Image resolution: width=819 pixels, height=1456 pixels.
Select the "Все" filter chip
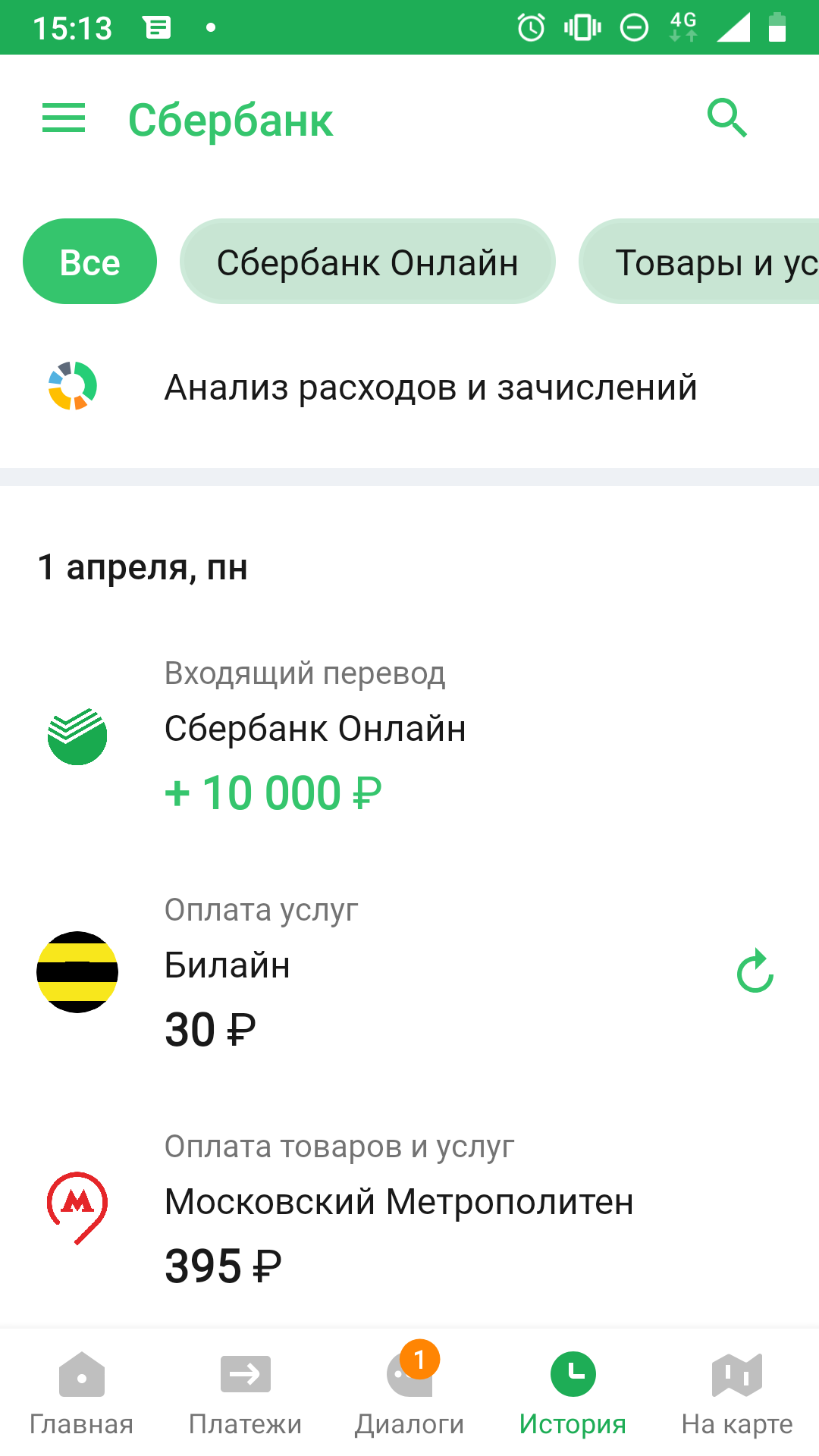[89, 262]
